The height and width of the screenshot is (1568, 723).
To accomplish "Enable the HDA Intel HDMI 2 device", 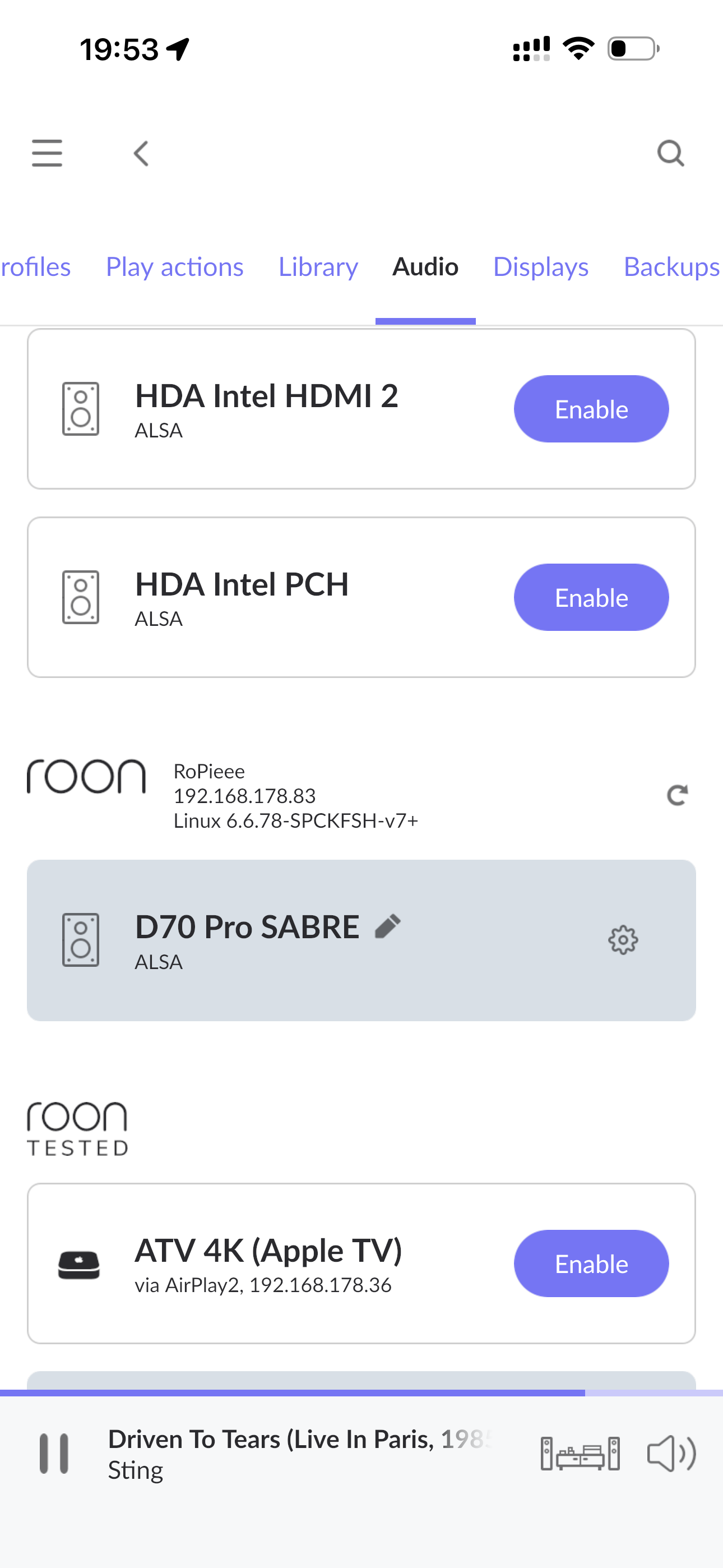I will pyautogui.click(x=591, y=409).
